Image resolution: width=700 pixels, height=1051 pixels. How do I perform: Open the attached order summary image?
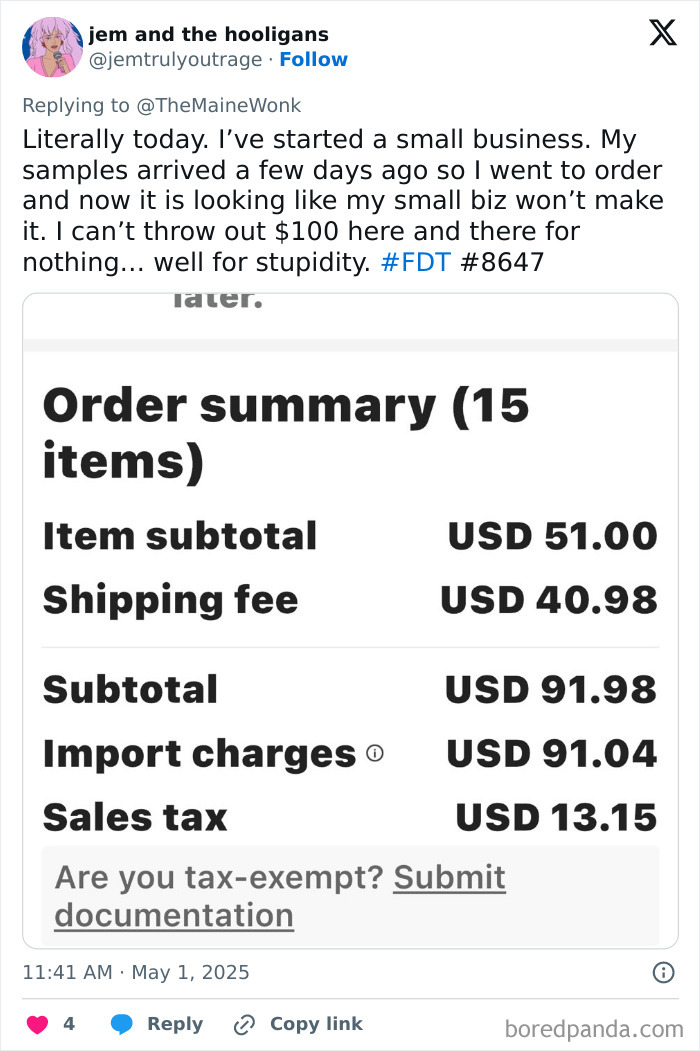coord(350,620)
